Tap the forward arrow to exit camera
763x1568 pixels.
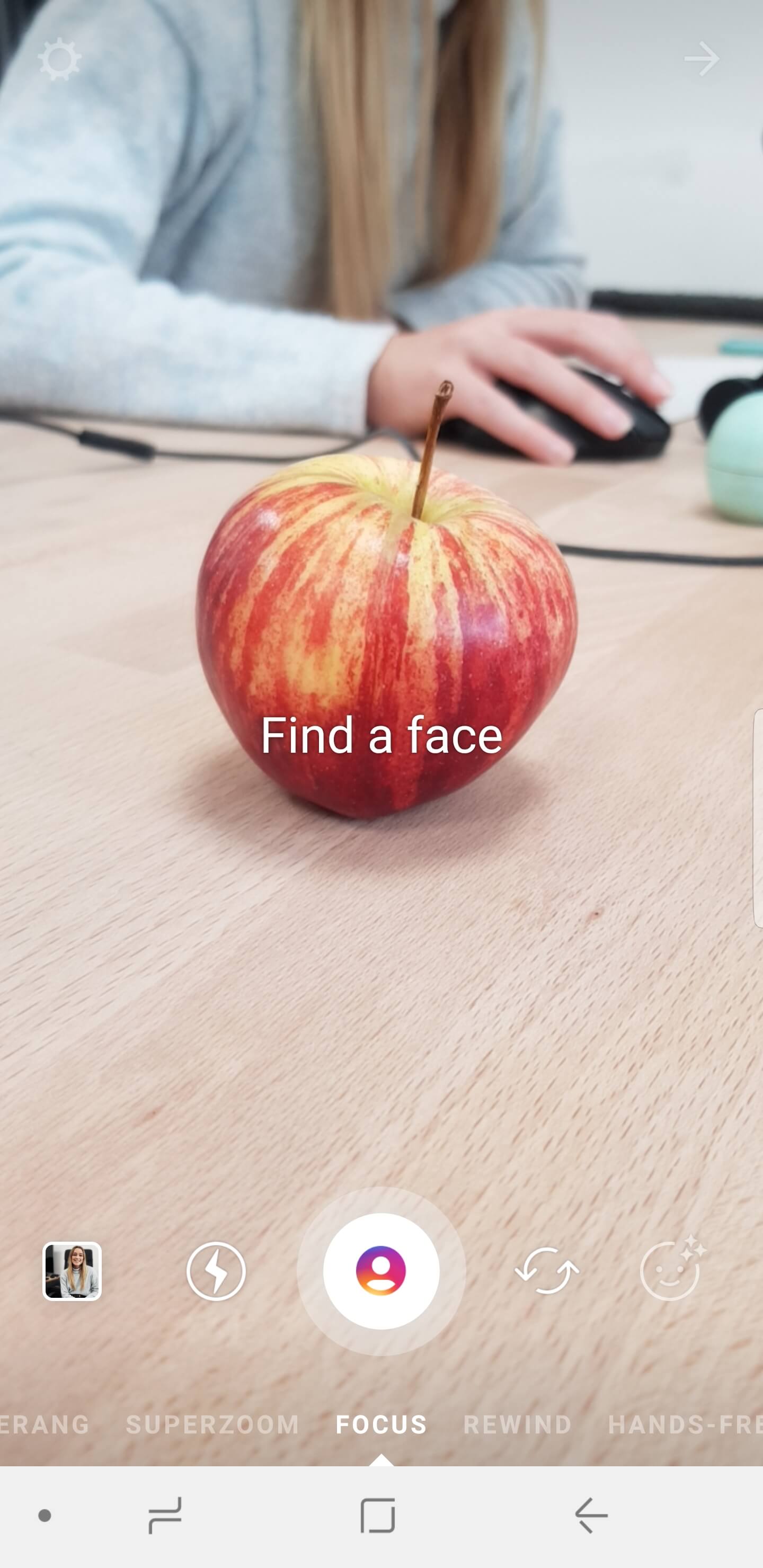[x=702, y=59]
